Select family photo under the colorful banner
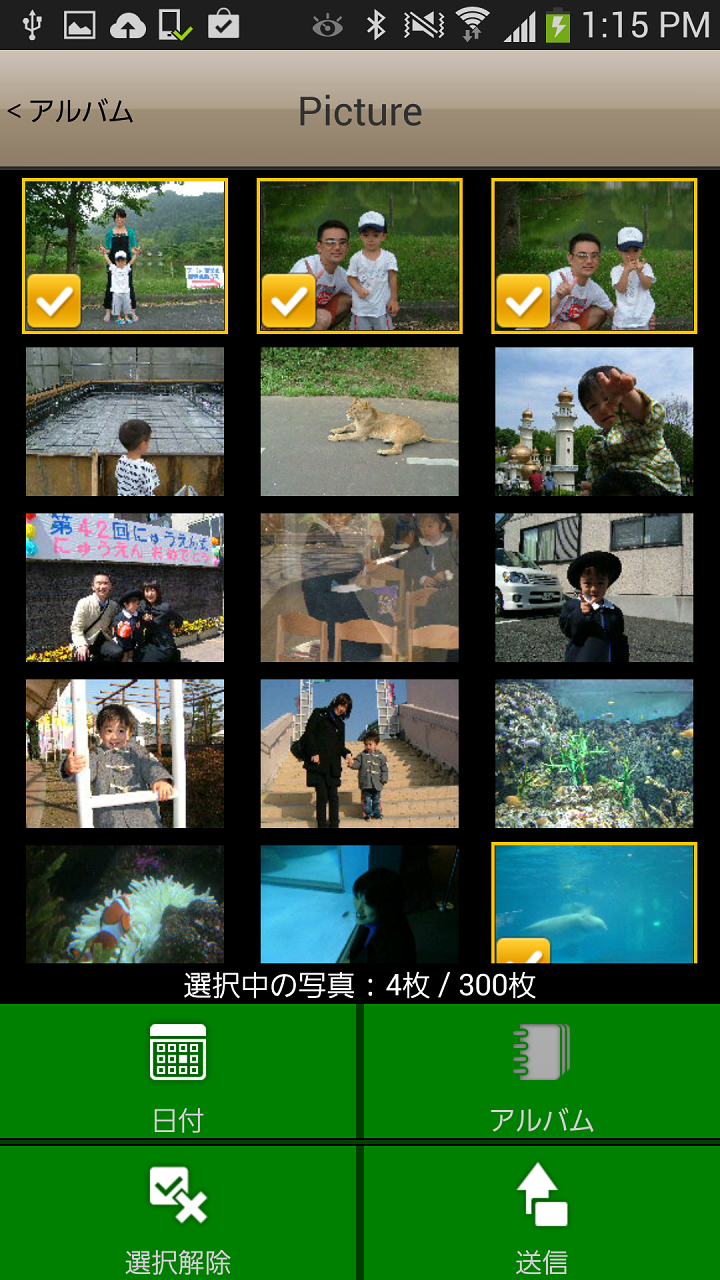720x1280 pixels. click(125, 587)
